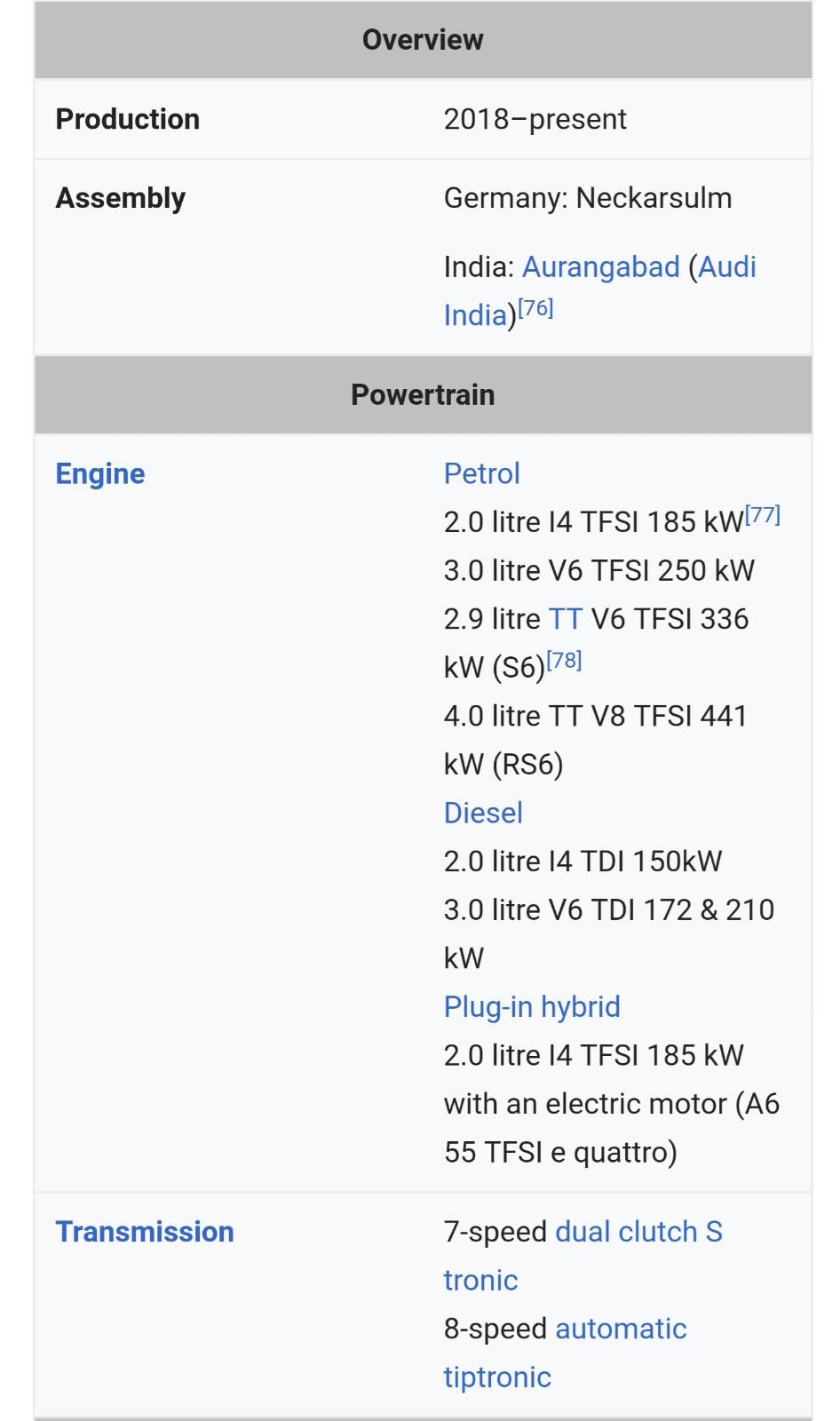Image resolution: width=840 pixels, height=1421 pixels.
Task: Follow the Petrol link
Action: (x=482, y=473)
